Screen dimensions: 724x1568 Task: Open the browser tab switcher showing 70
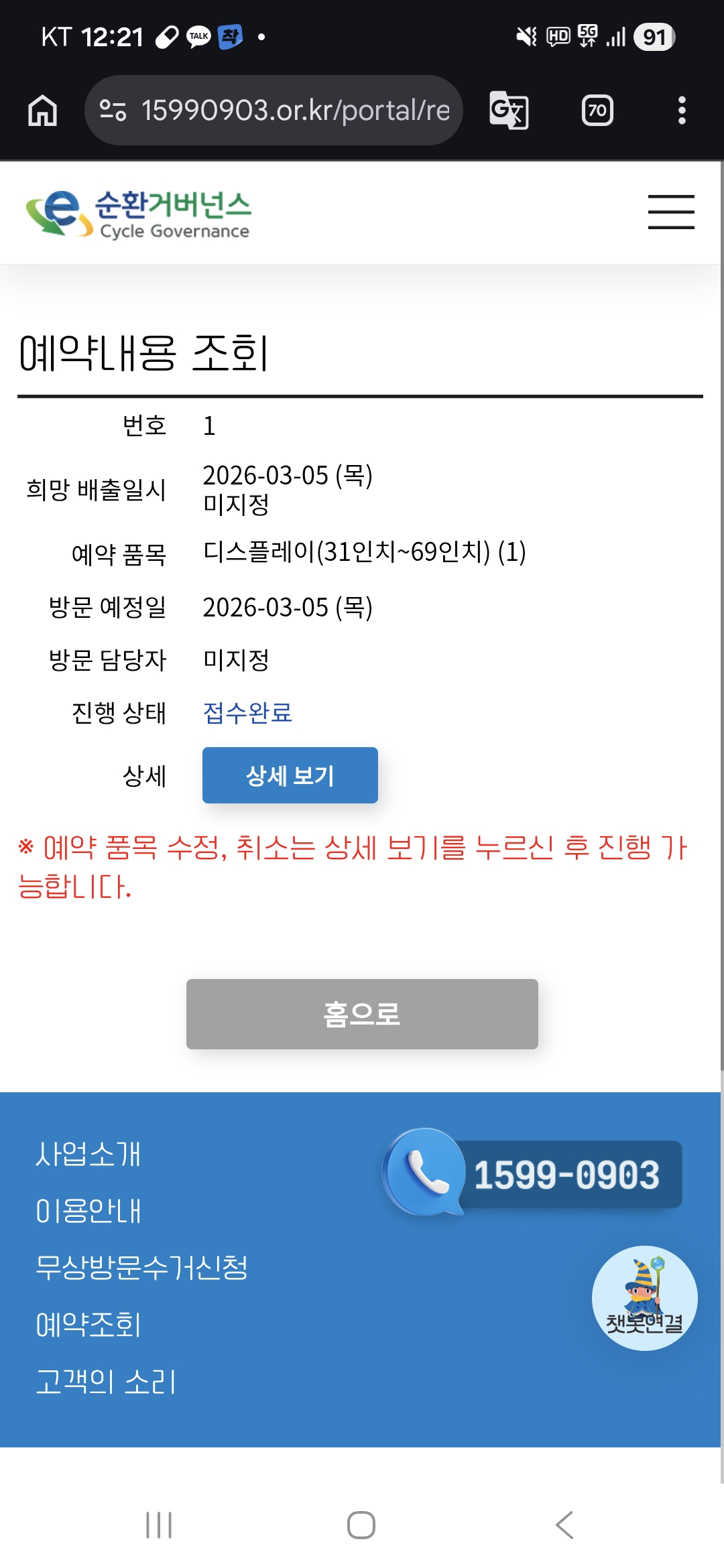(x=597, y=111)
